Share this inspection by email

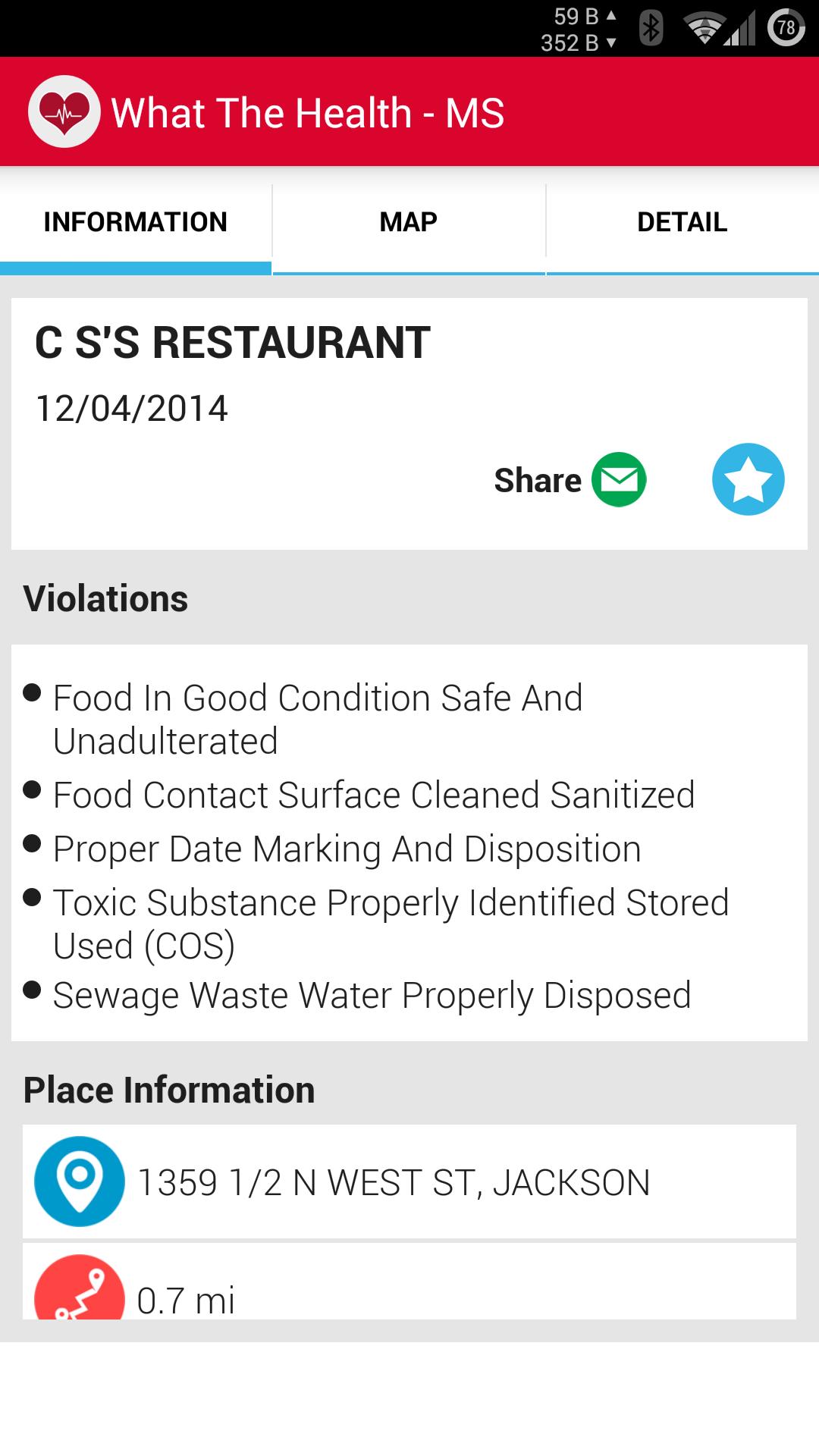[x=619, y=480]
